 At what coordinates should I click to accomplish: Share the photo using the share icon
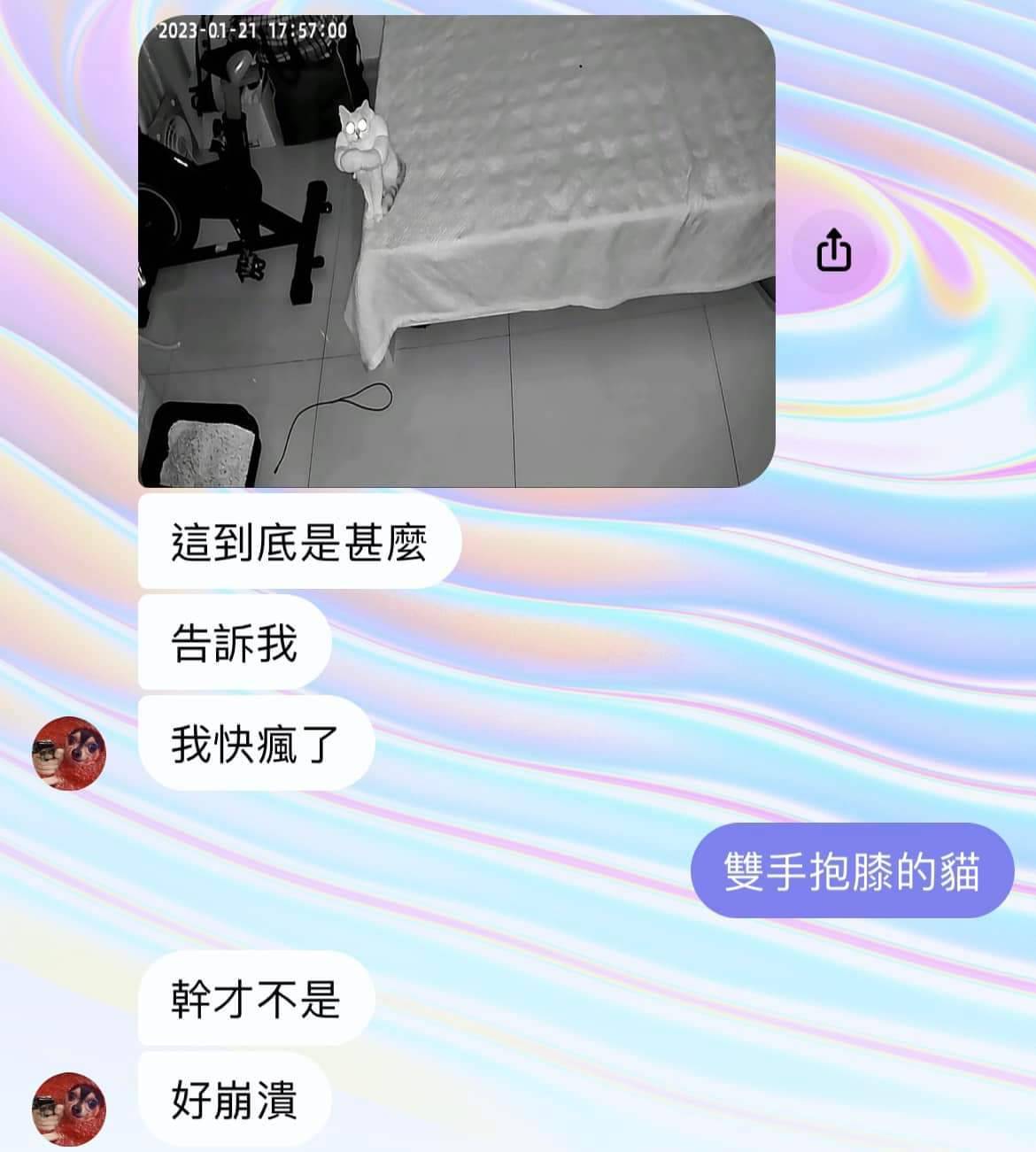[x=833, y=251]
